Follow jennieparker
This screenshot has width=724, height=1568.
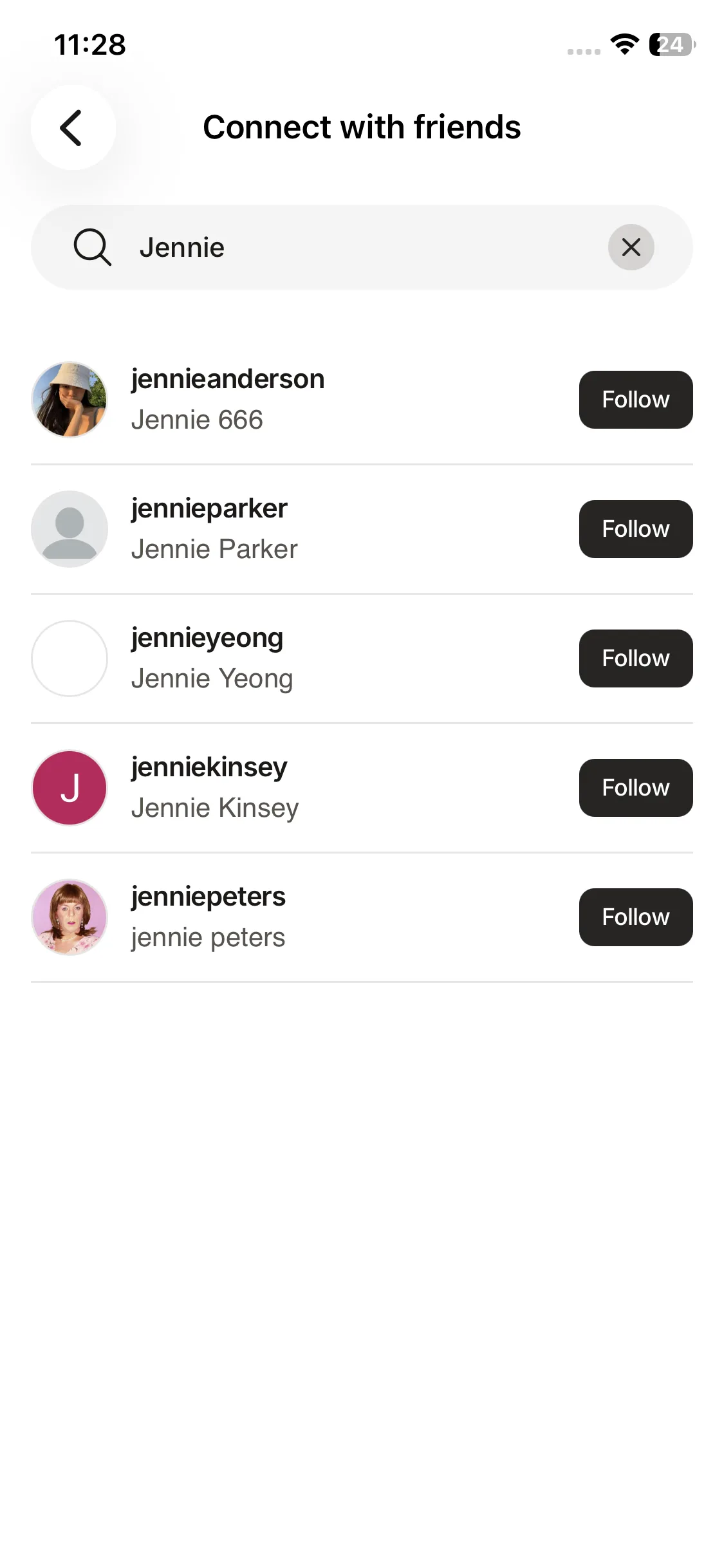click(635, 529)
